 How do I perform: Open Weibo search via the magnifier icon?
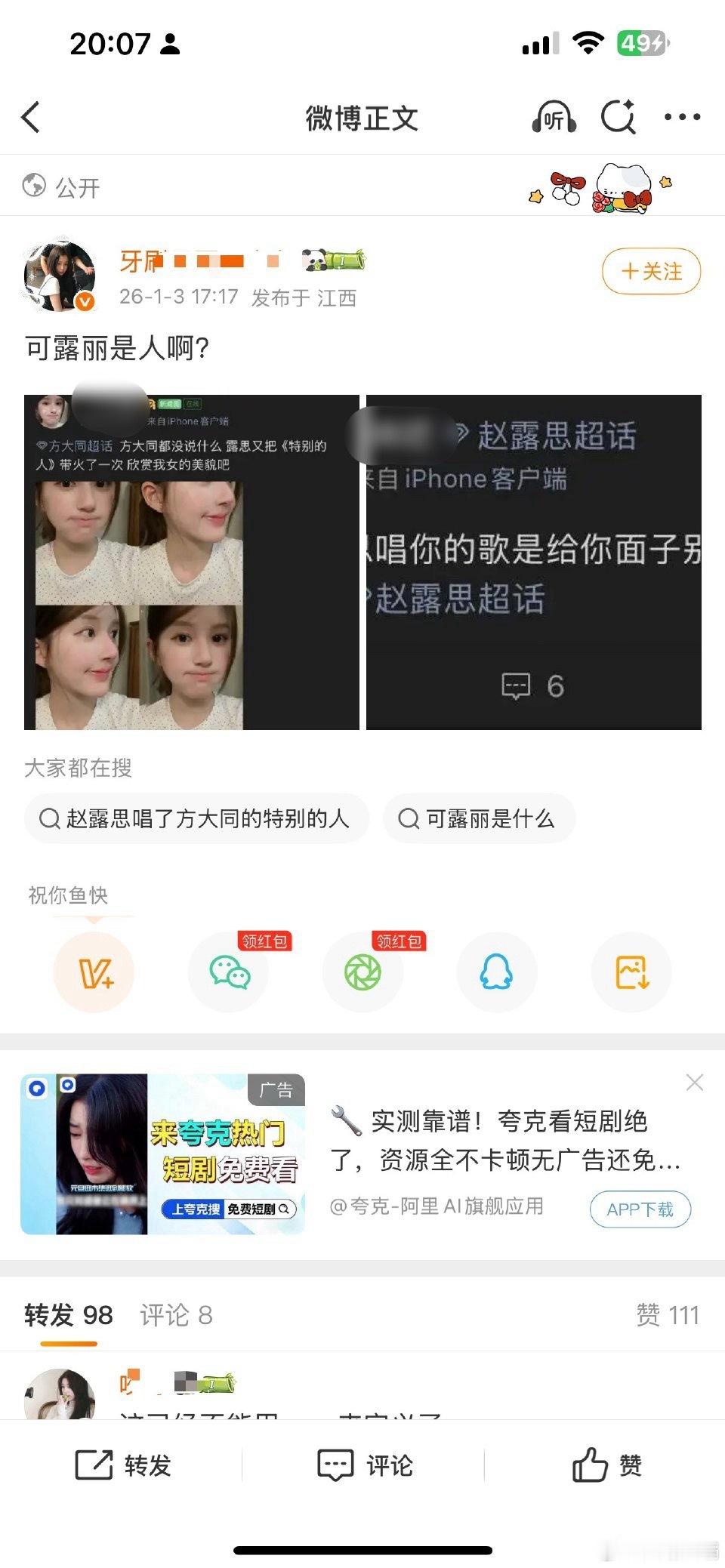click(619, 118)
